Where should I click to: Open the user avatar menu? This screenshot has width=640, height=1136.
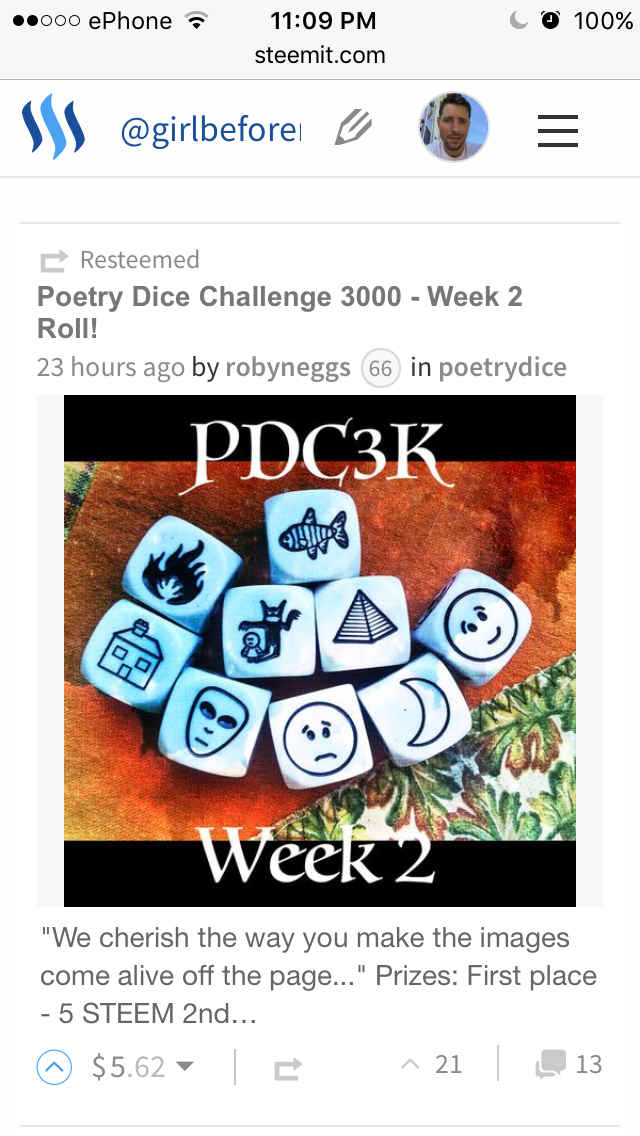(x=453, y=128)
